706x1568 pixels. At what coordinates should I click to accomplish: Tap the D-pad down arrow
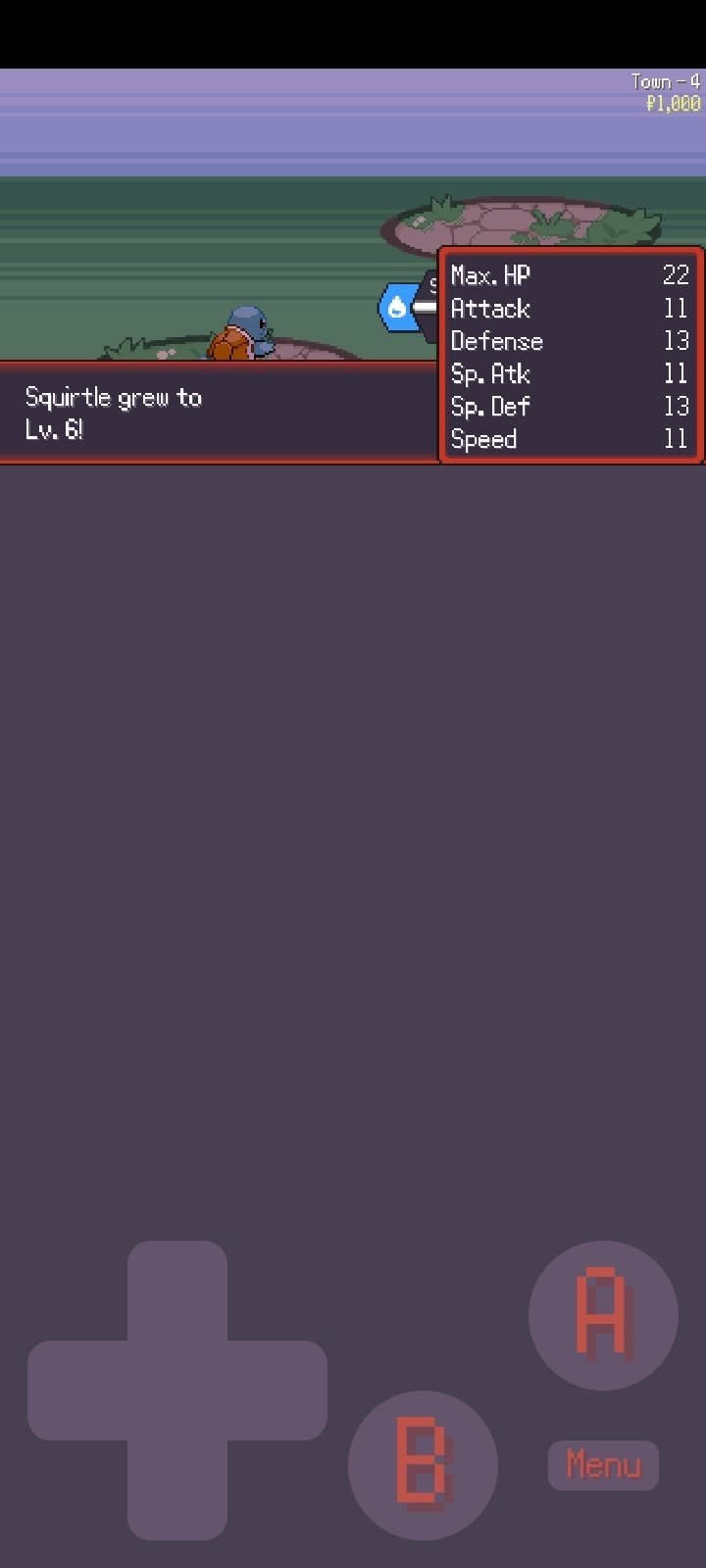click(177, 1491)
